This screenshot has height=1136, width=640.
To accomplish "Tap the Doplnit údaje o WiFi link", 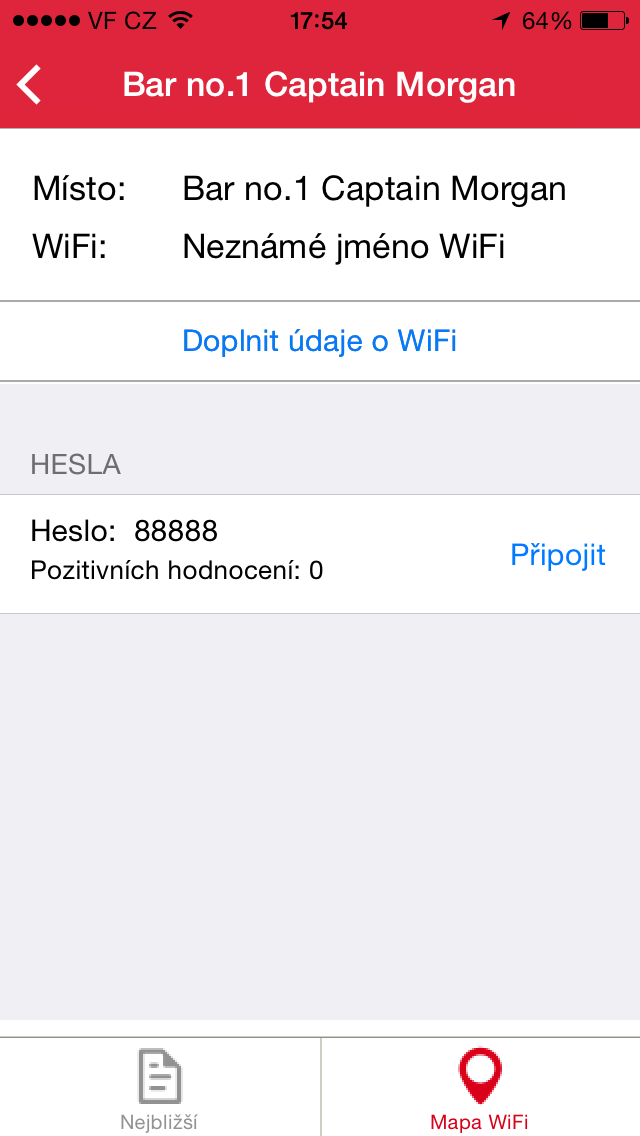I will (x=319, y=341).
